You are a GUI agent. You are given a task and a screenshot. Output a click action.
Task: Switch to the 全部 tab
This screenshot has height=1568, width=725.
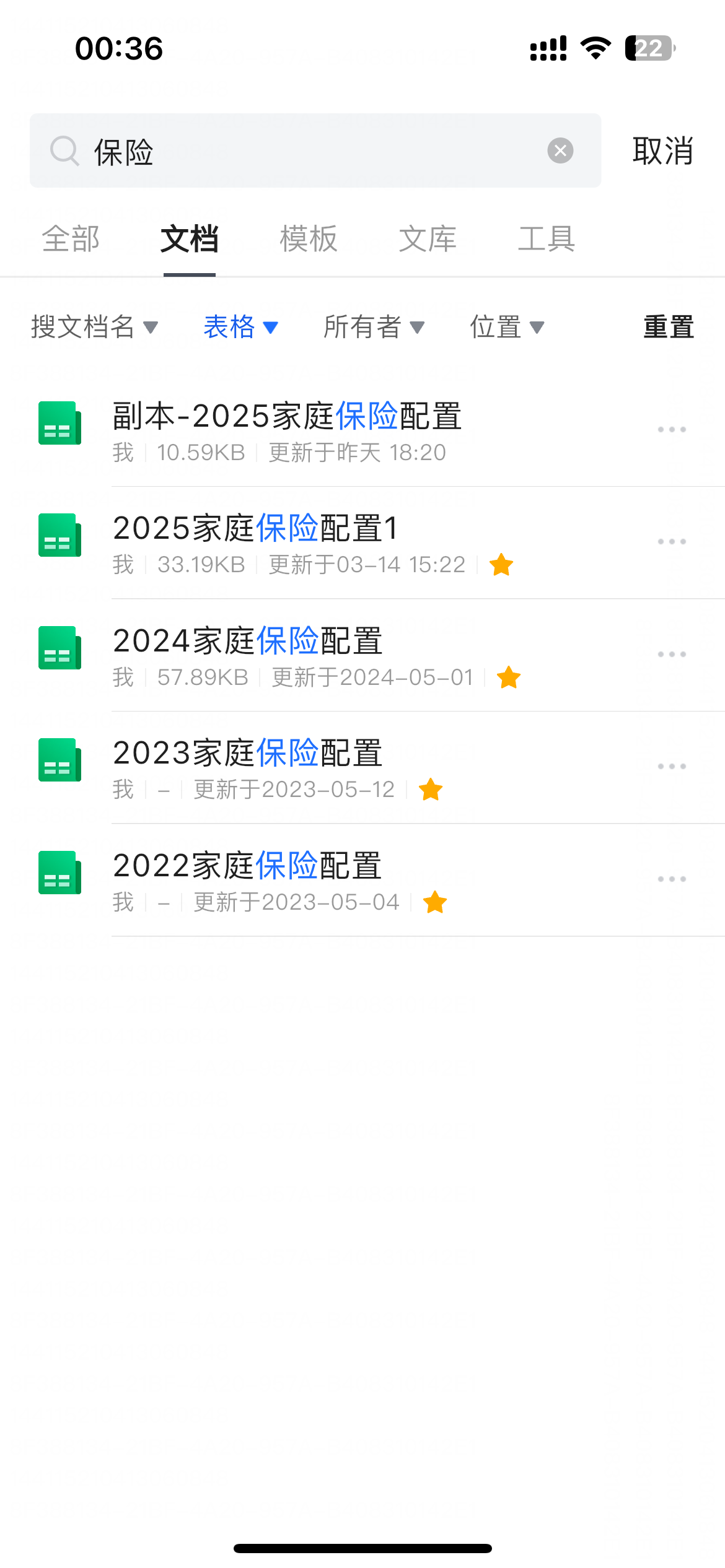point(71,239)
